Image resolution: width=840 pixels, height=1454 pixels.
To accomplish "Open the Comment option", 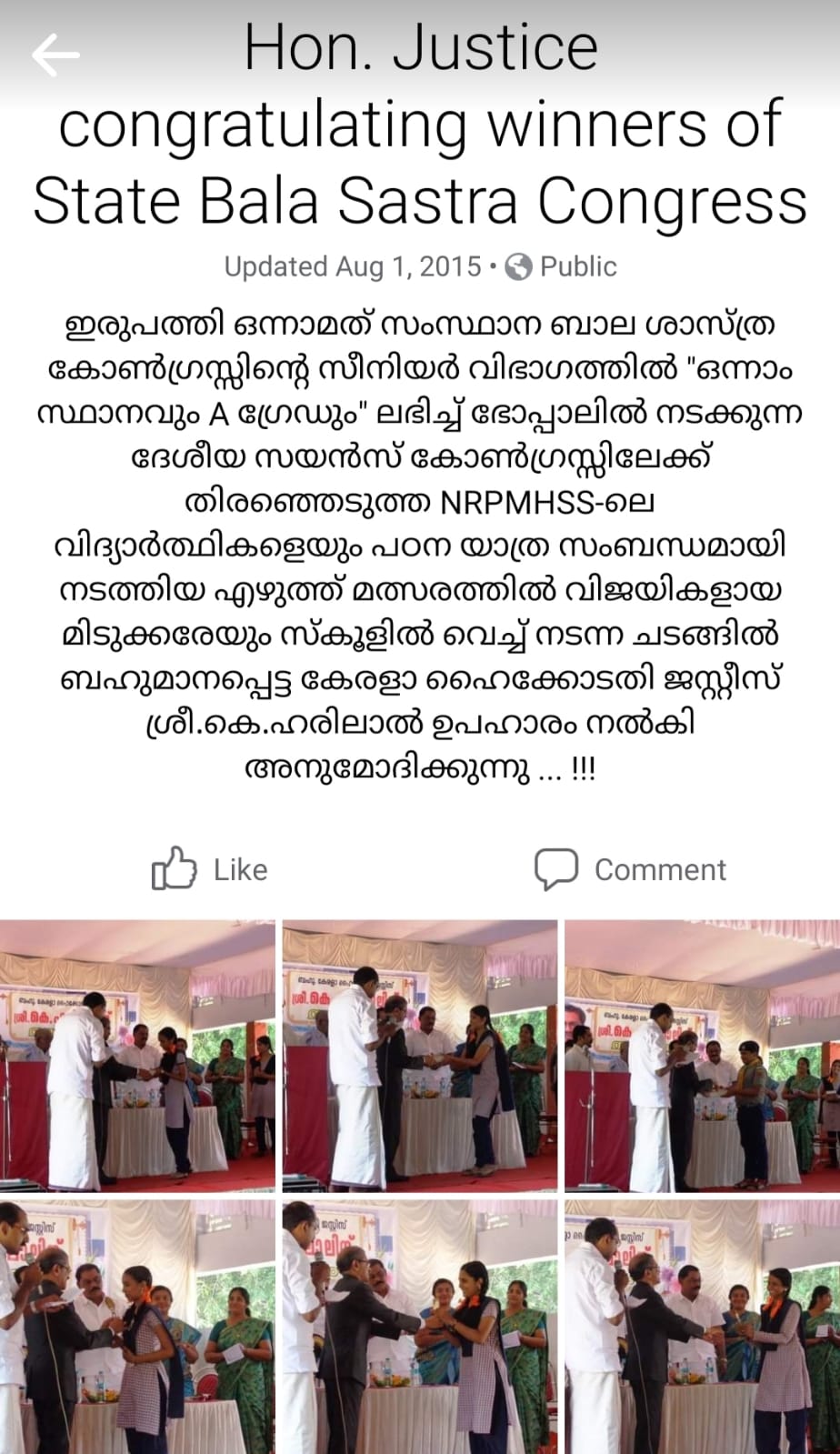I will pos(630,869).
